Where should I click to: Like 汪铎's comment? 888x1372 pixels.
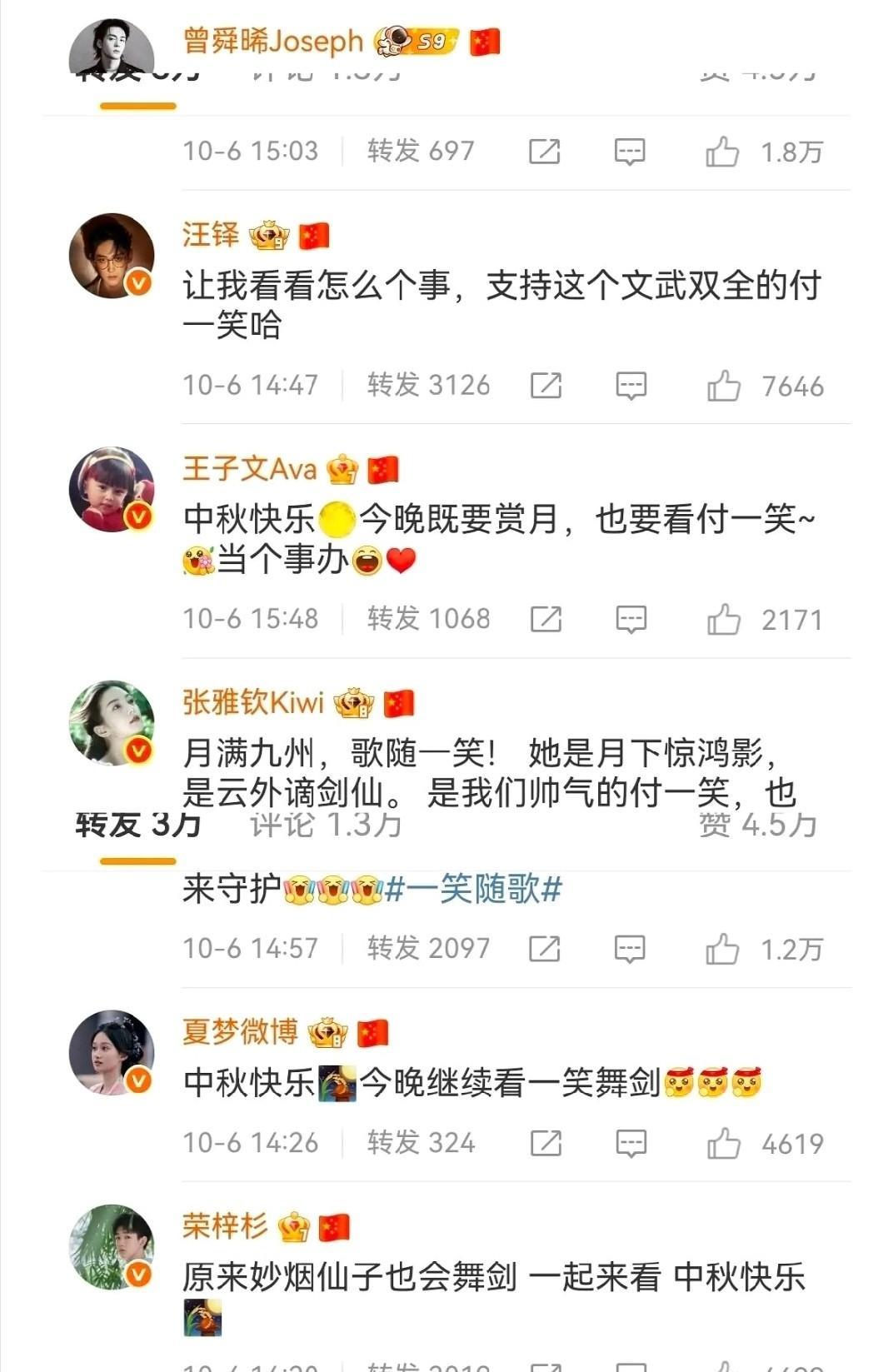(723, 386)
